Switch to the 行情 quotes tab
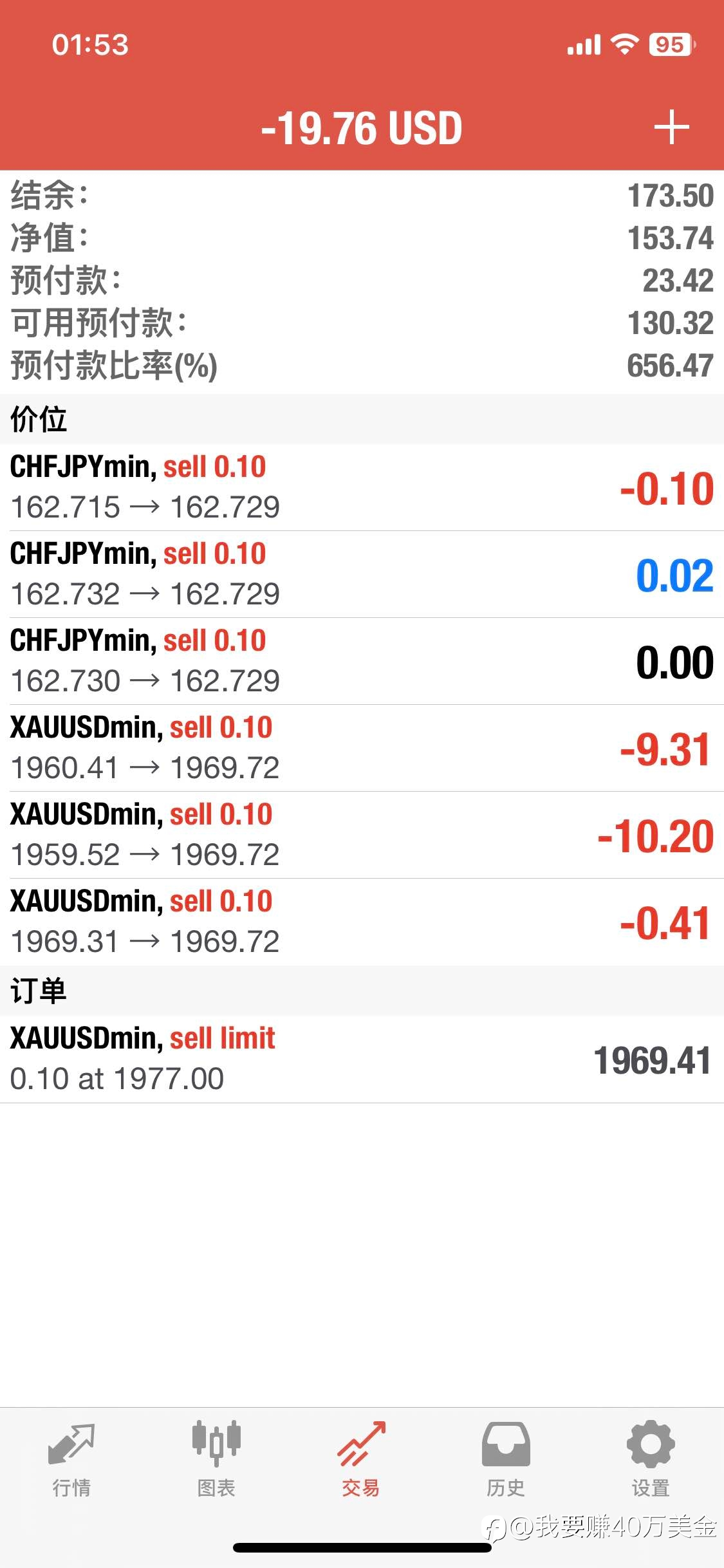This screenshot has width=724, height=1568. [x=71, y=1460]
